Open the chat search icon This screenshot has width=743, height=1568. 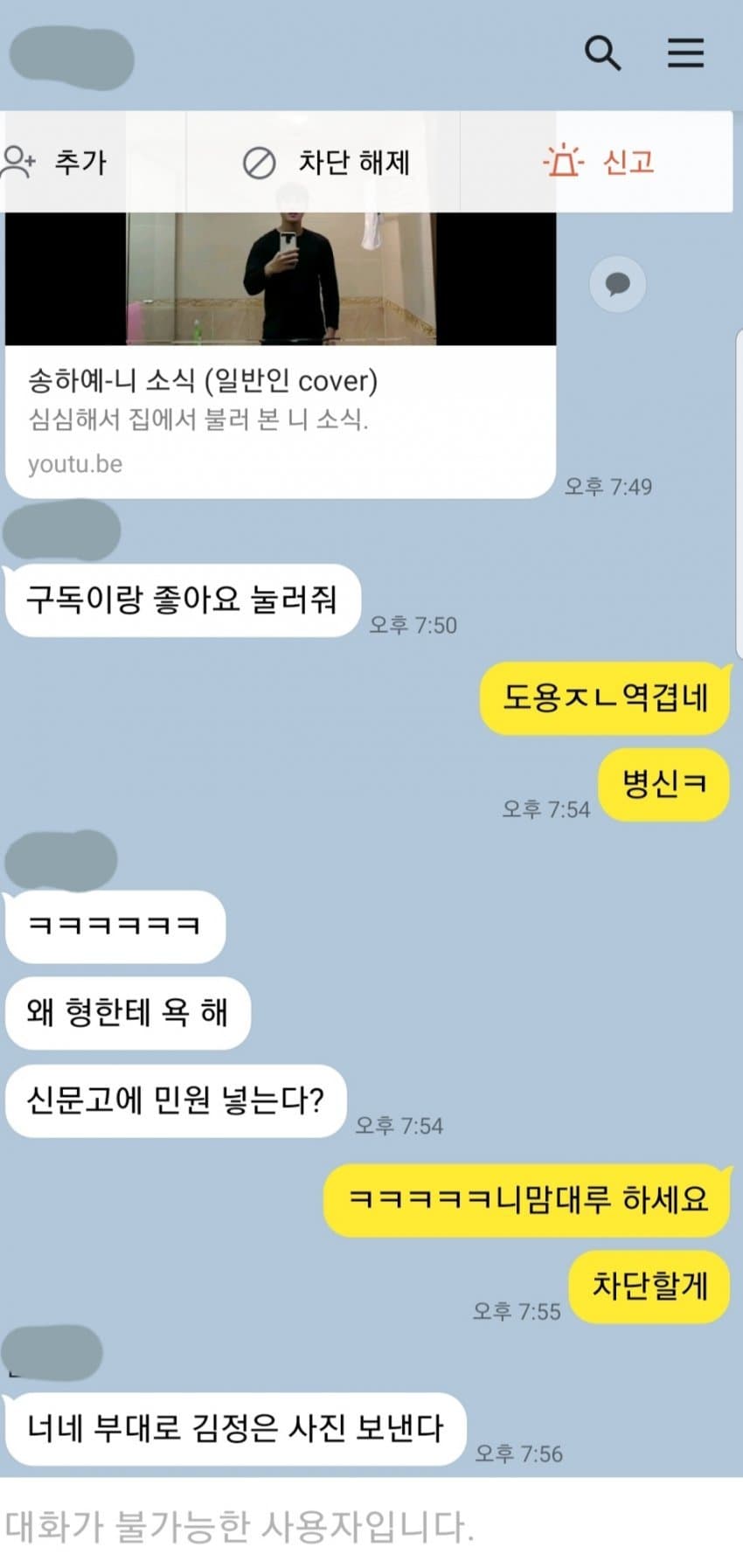[x=602, y=53]
